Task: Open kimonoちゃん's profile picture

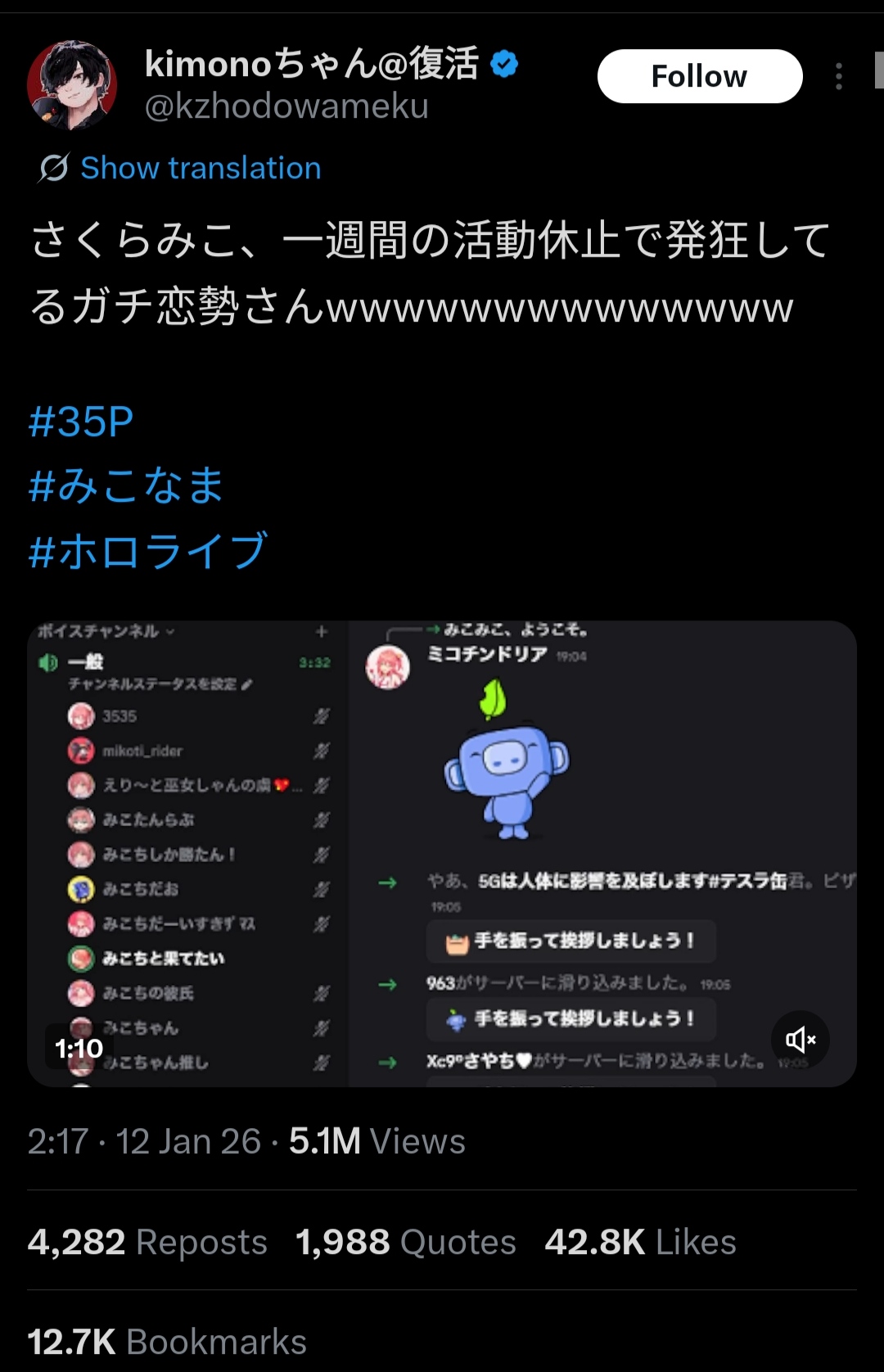Action: coord(72,85)
